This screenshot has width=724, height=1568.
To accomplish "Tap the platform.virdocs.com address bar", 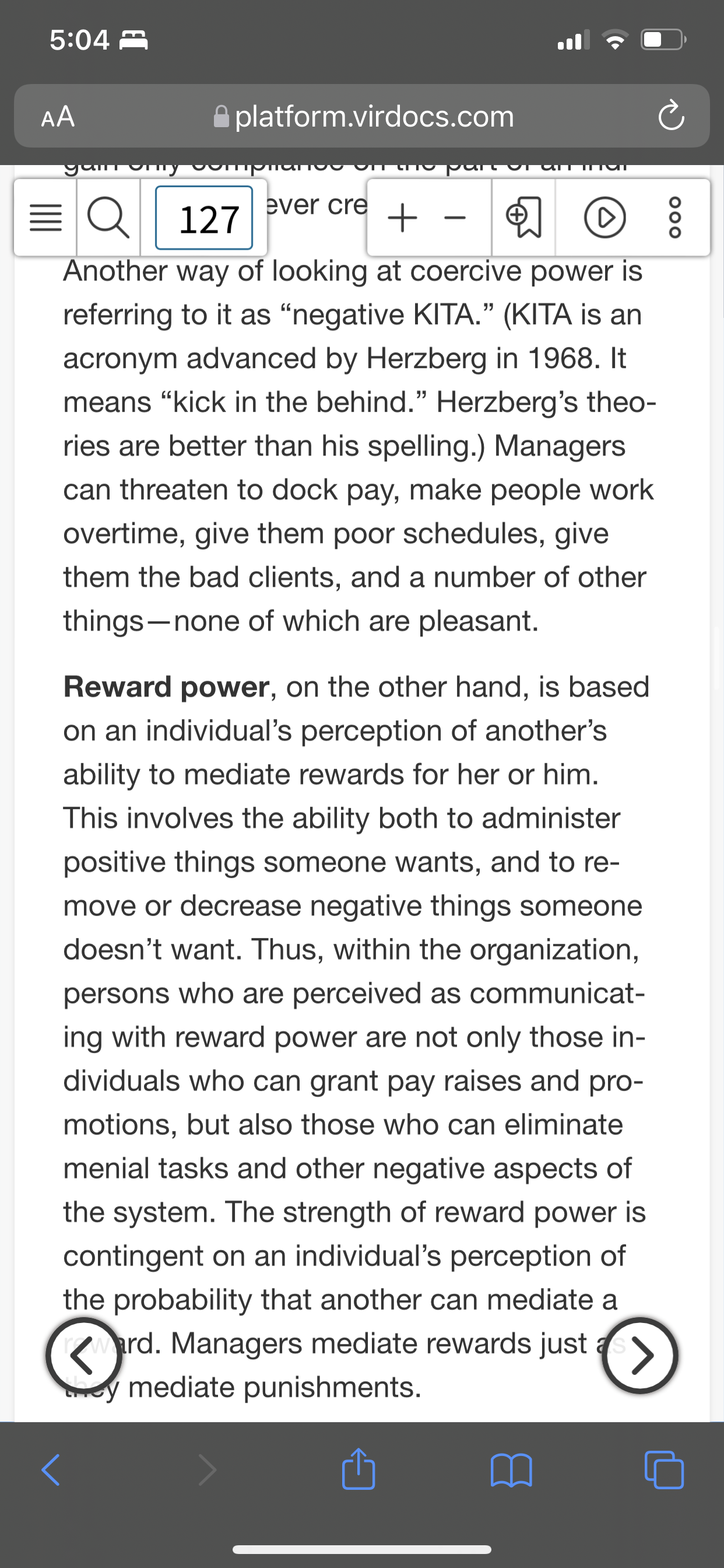I will click(362, 116).
